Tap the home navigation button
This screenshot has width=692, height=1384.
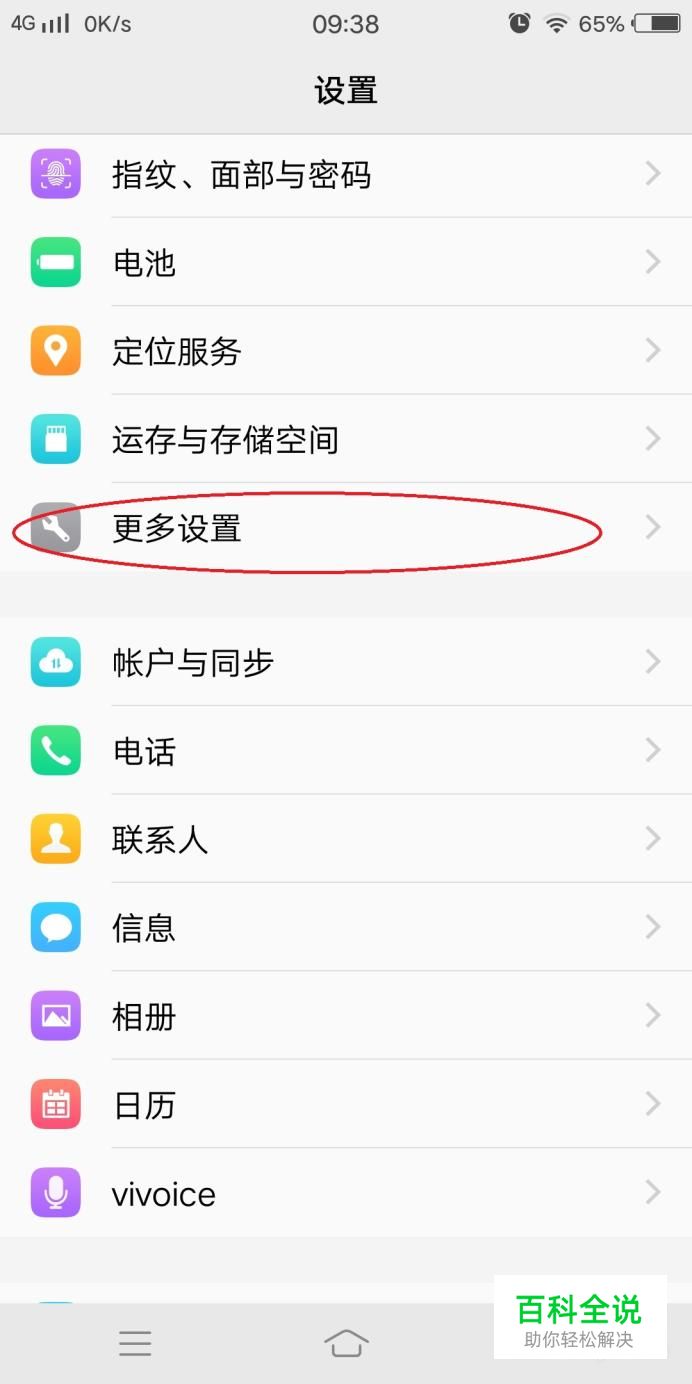pos(346,1343)
